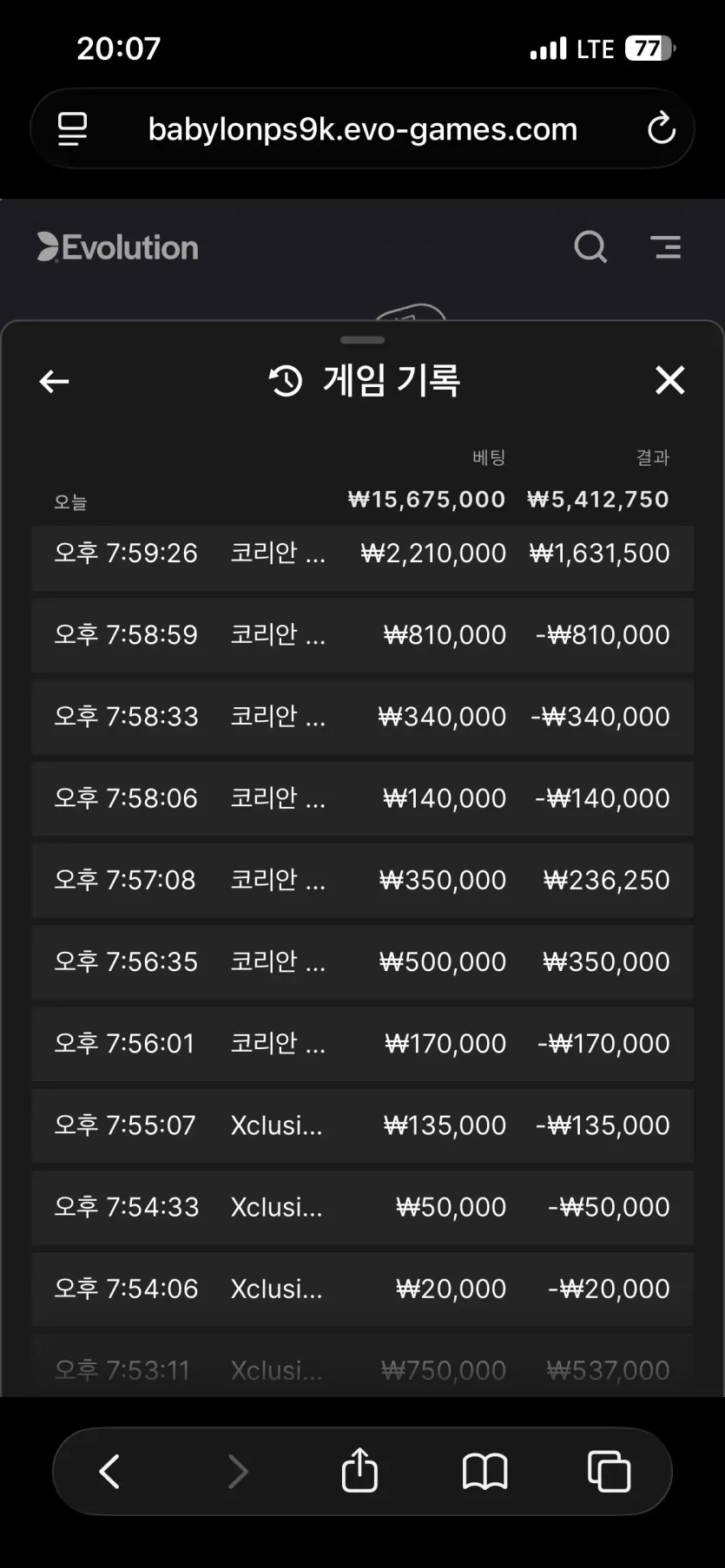Image resolution: width=725 pixels, height=1568 pixels.
Task: Open the 7:55:07 Xclusive game record
Action: coord(362,1125)
